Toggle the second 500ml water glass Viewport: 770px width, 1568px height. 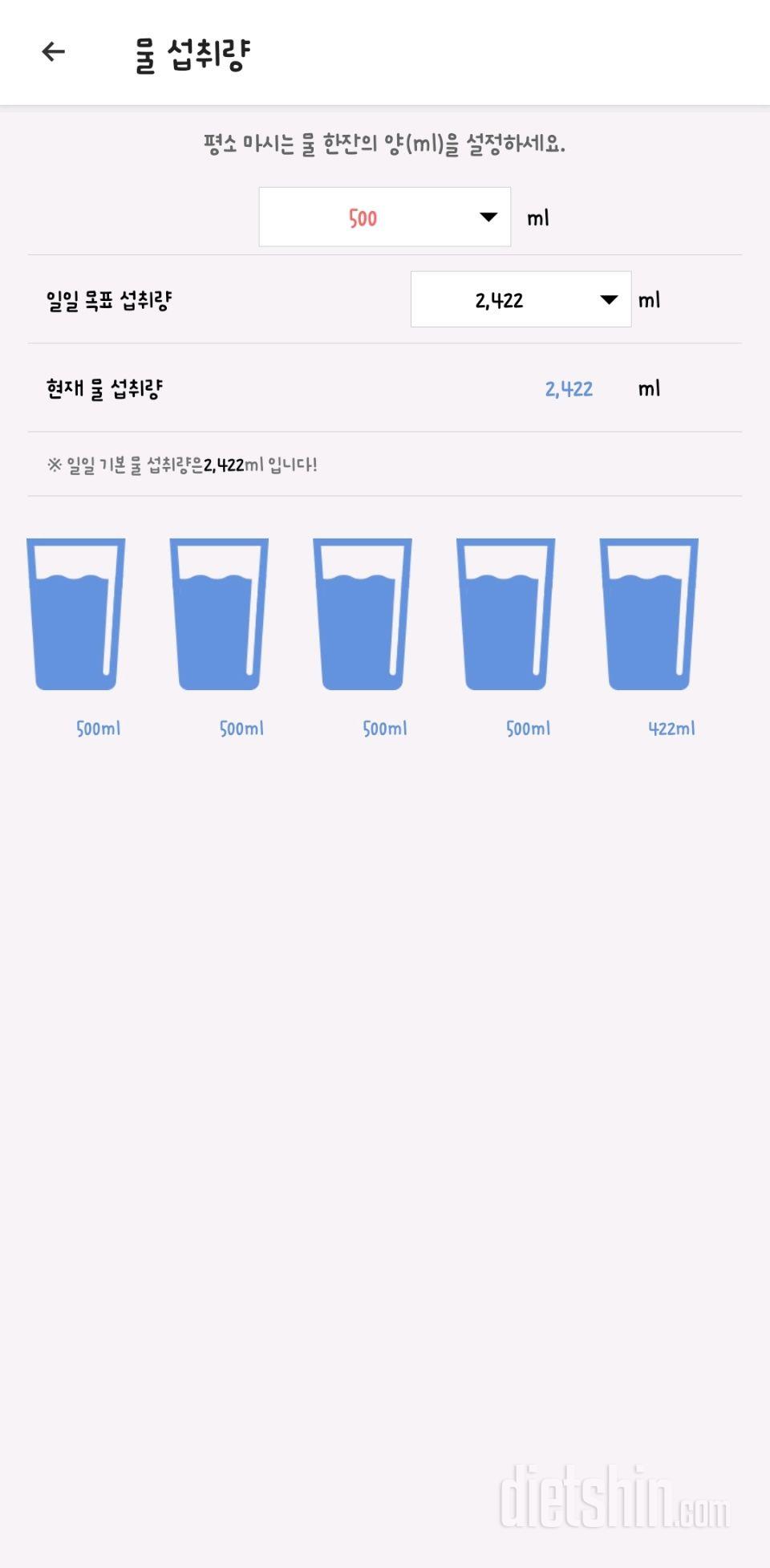point(219,614)
